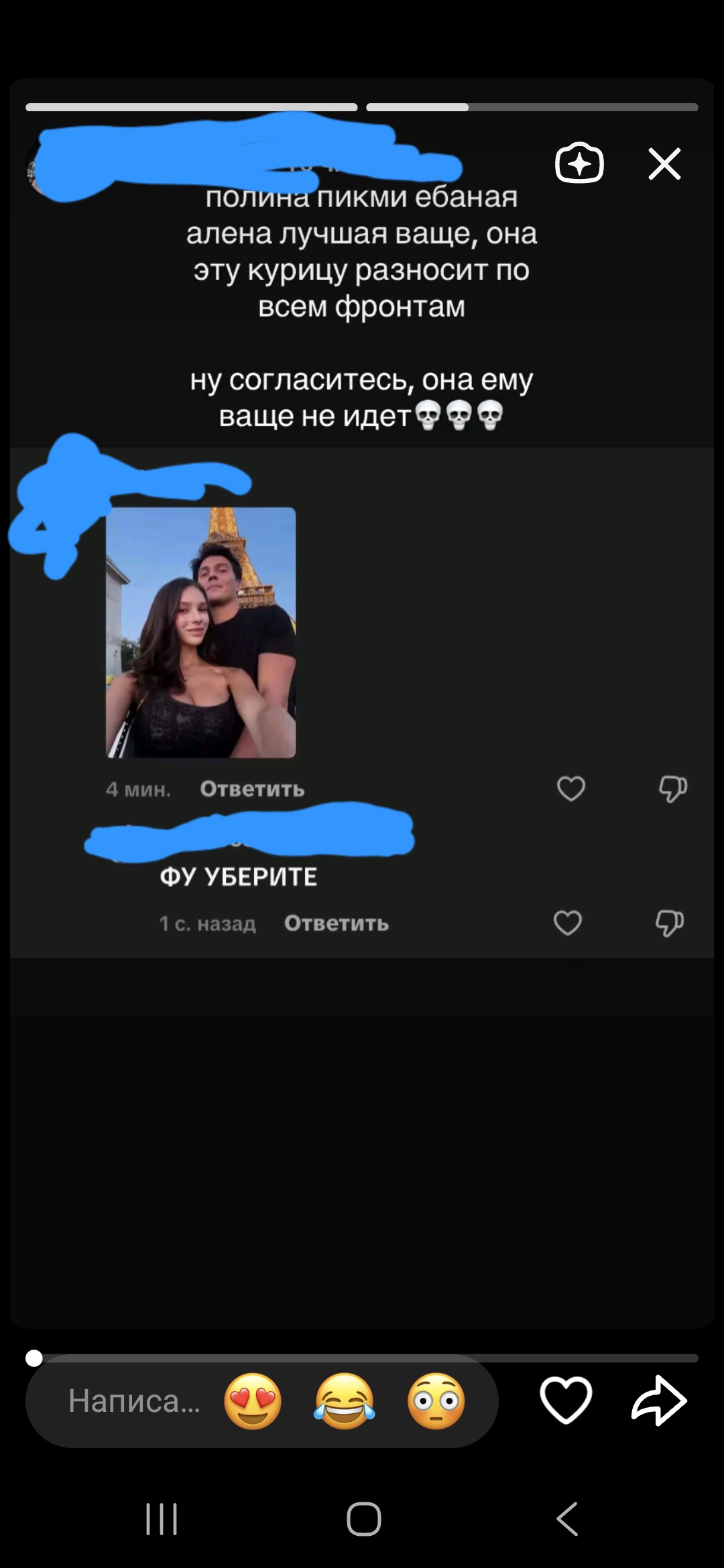
Task: React with flushed face emoji
Action: point(436,1401)
